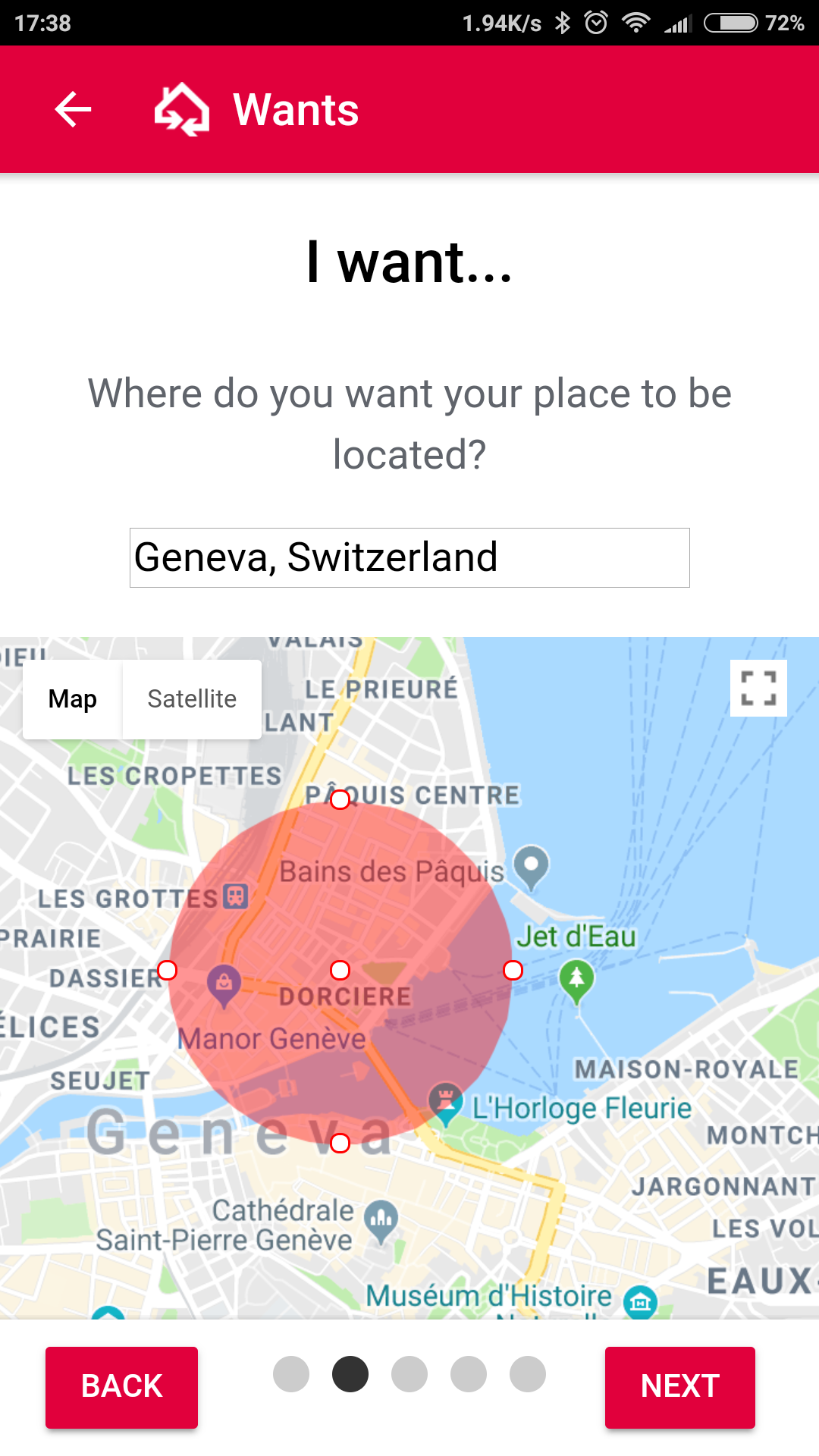
Task: Switch to Satellite map view
Action: point(192,699)
